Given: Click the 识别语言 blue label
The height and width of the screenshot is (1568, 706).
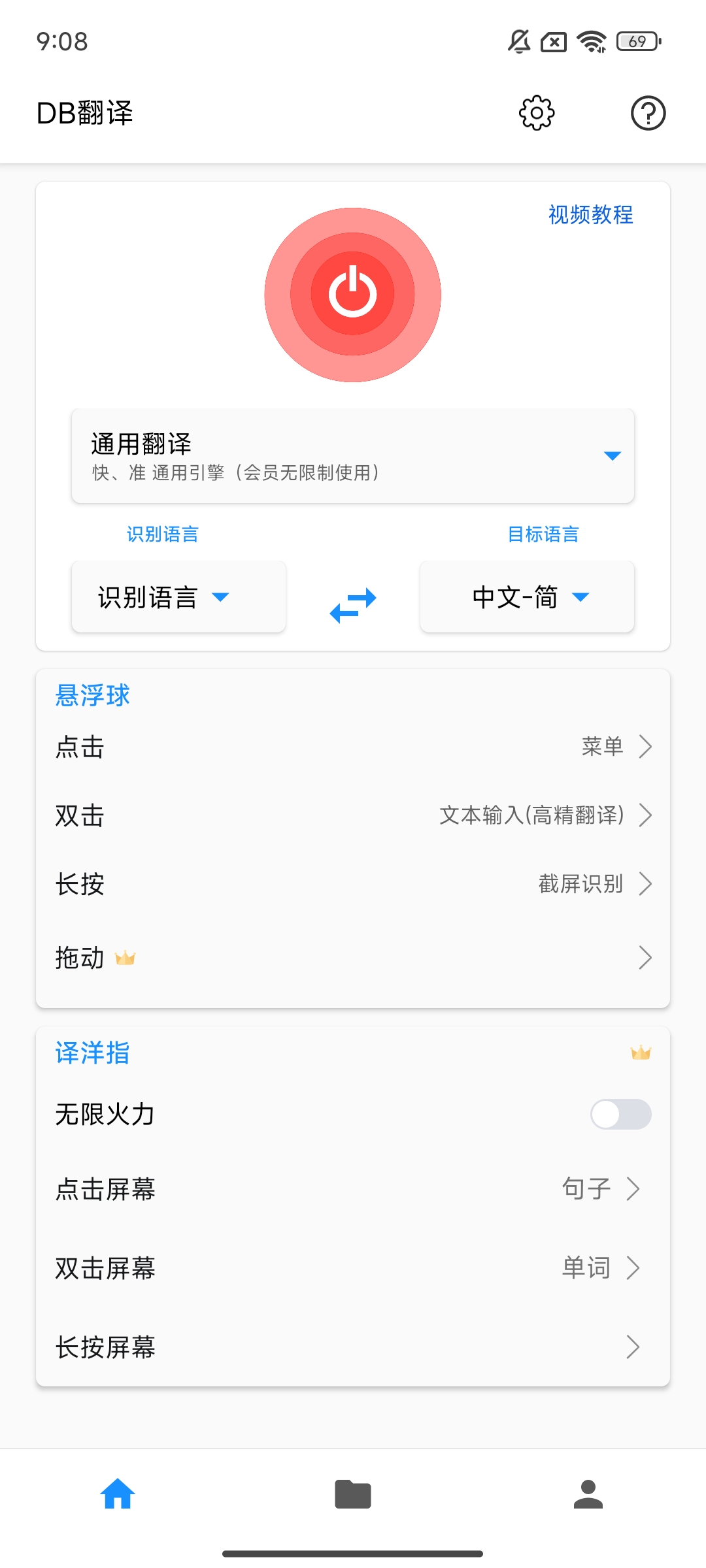Looking at the screenshot, I should point(163,534).
